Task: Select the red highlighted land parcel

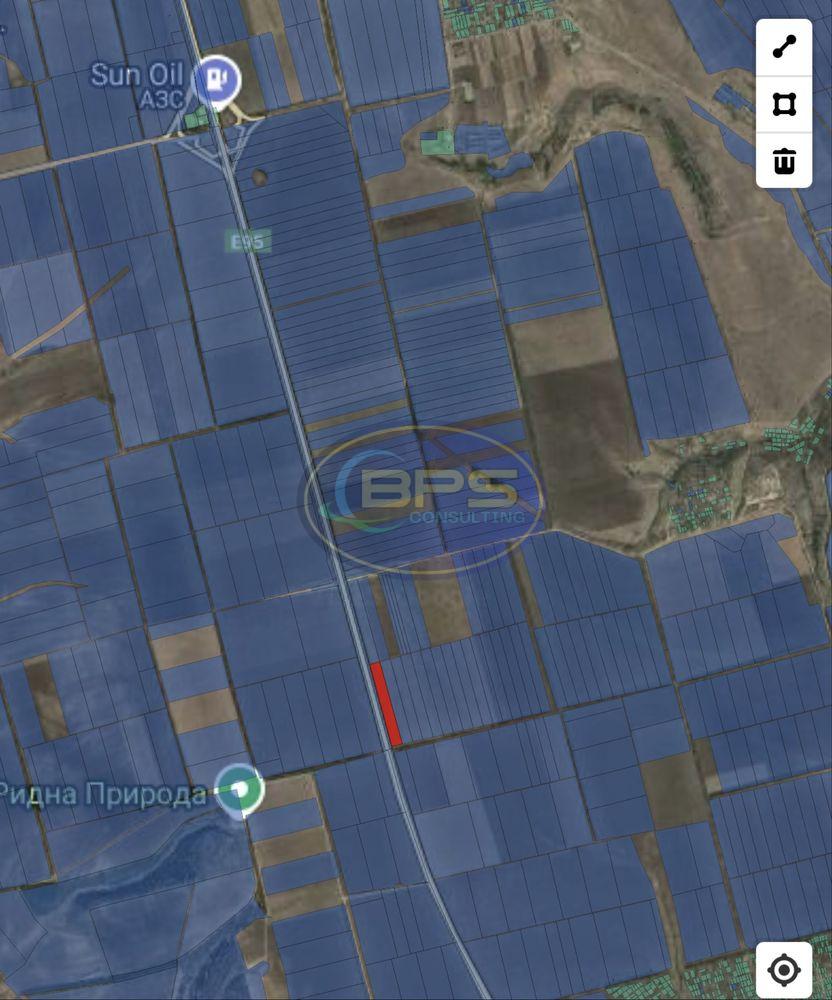Action: tap(386, 704)
